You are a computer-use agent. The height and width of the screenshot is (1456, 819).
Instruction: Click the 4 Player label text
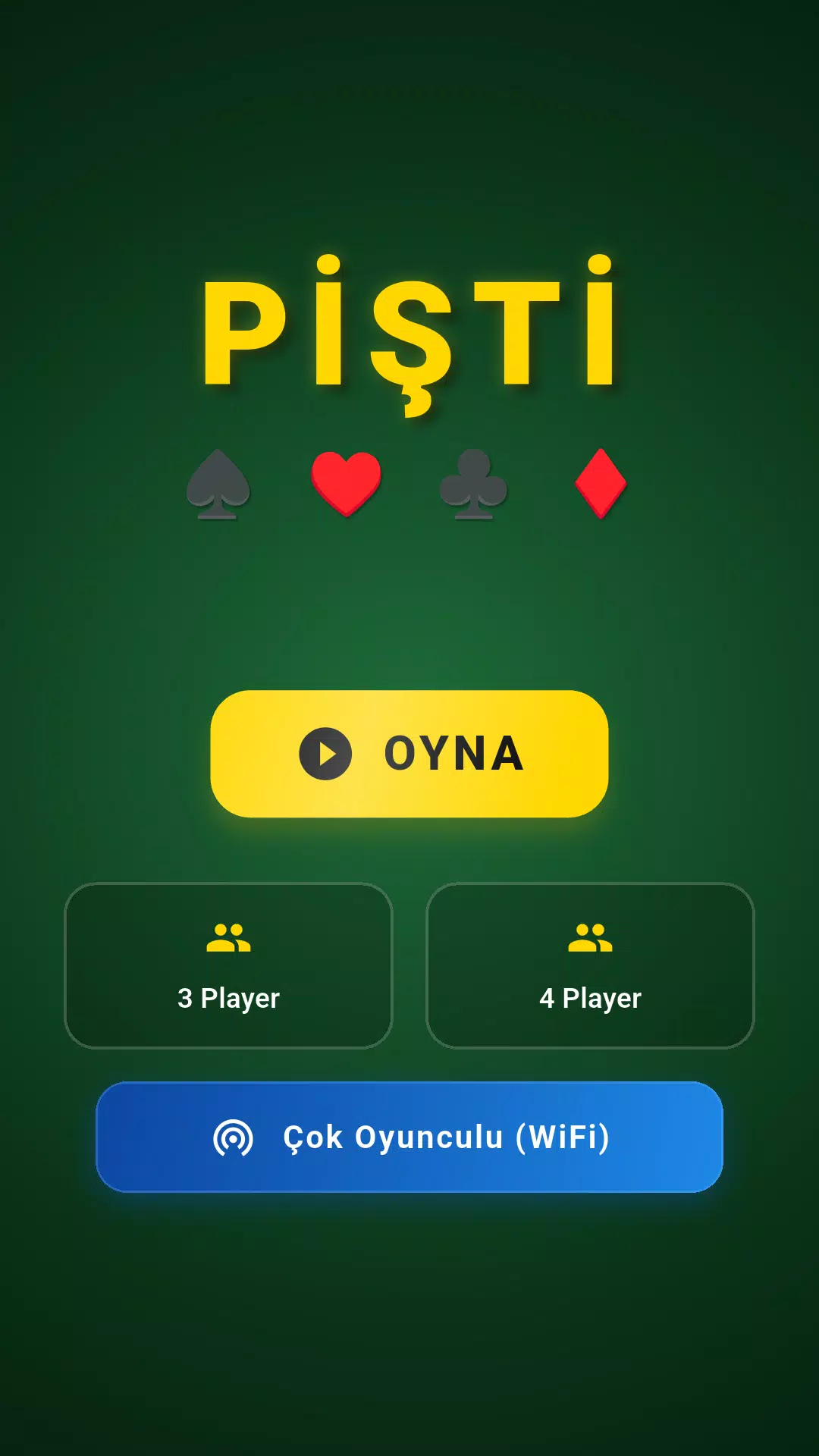point(590,999)
